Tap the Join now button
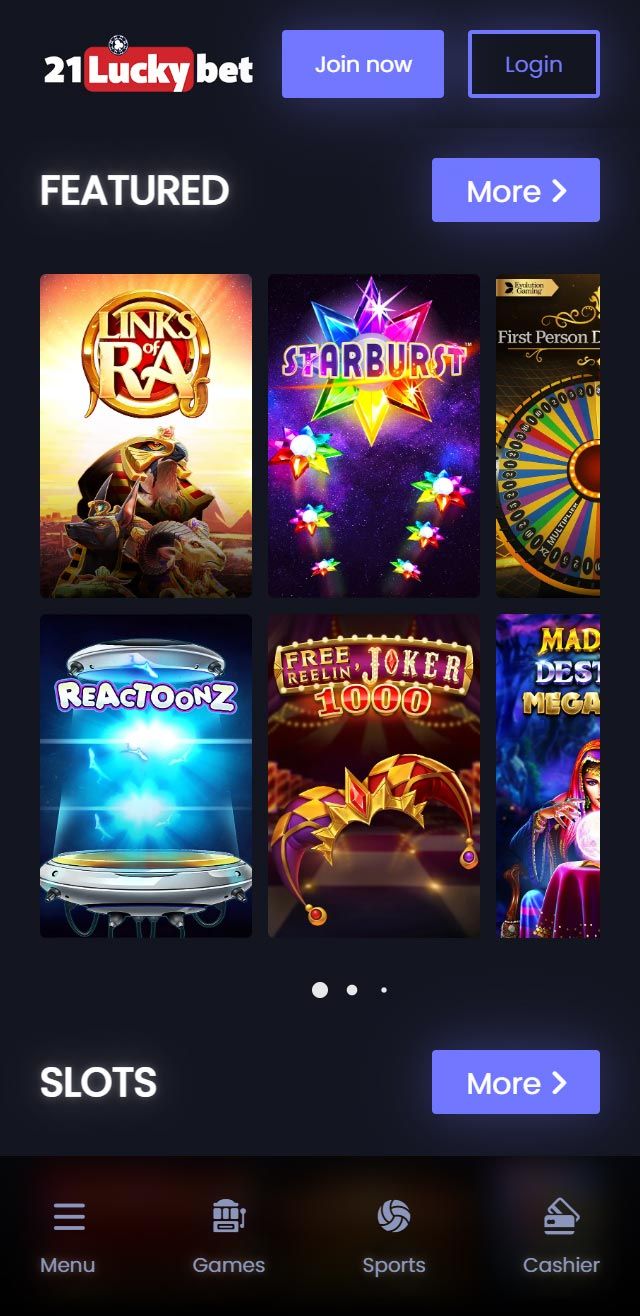The height and width of the screenshot is (1316, 640). (362, 64)
